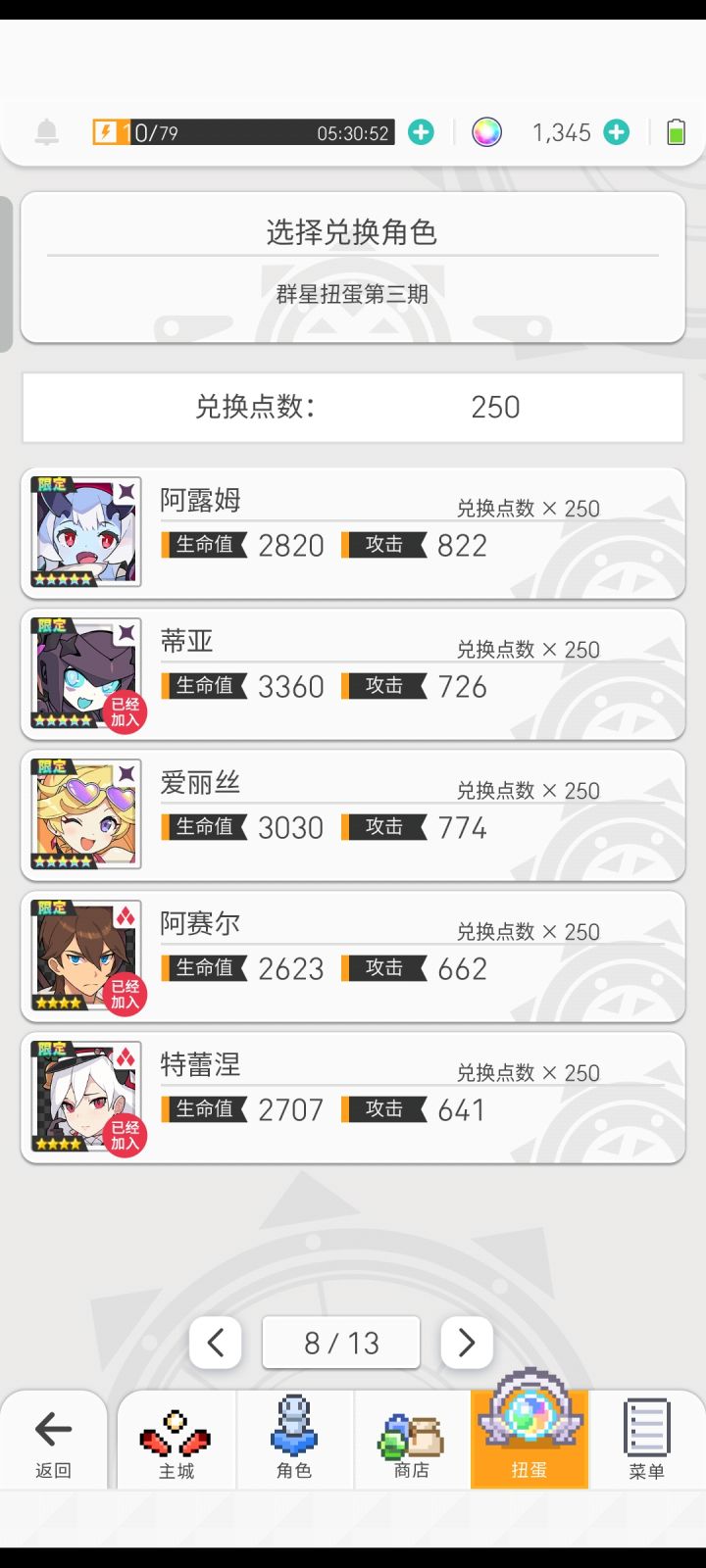The image size is (706, 1568).
Task: Open the 菜单 (menu) icon
Action: [645, 1441]
